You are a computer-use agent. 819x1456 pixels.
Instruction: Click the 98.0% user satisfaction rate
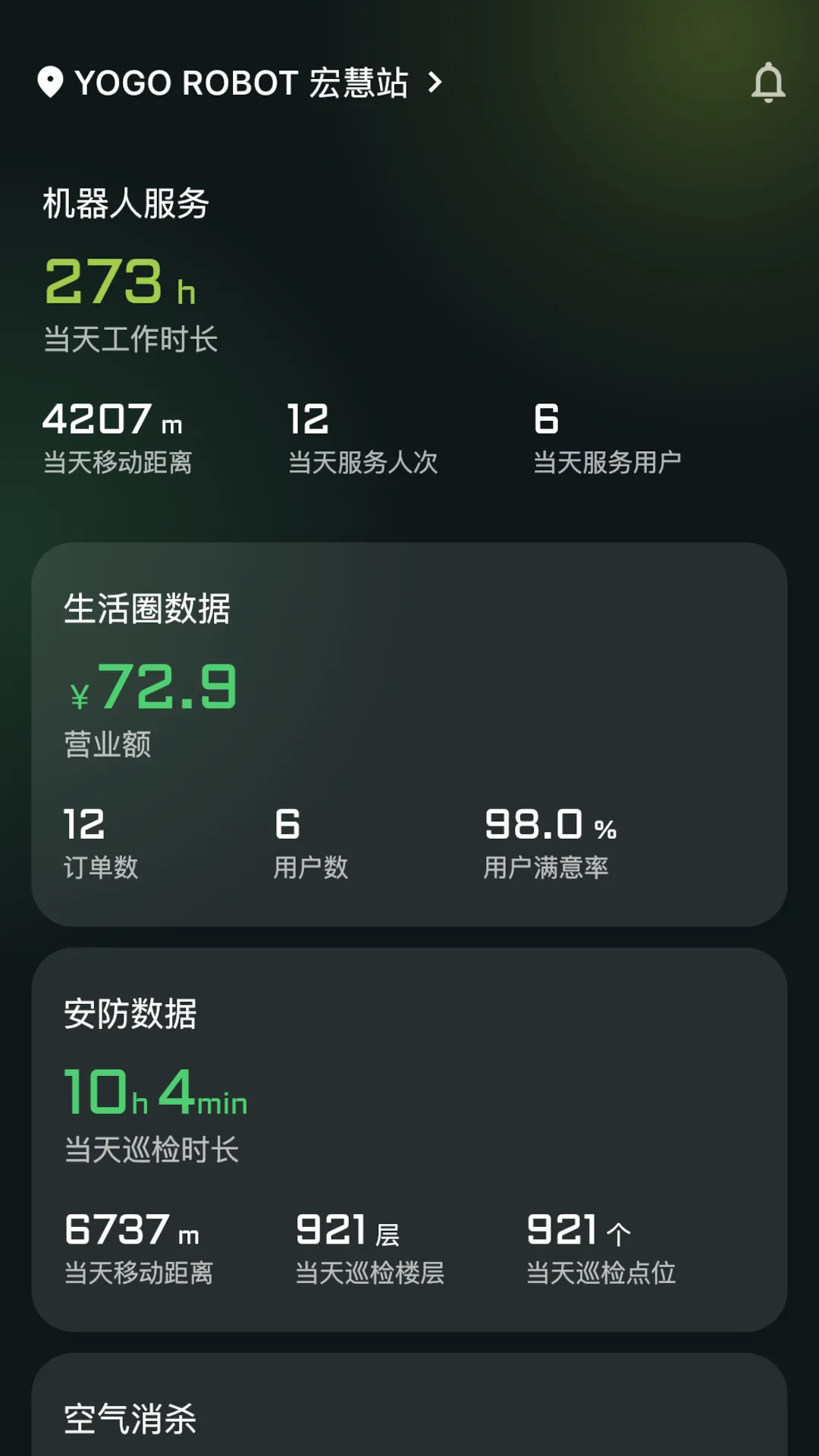tap(550, 827)
